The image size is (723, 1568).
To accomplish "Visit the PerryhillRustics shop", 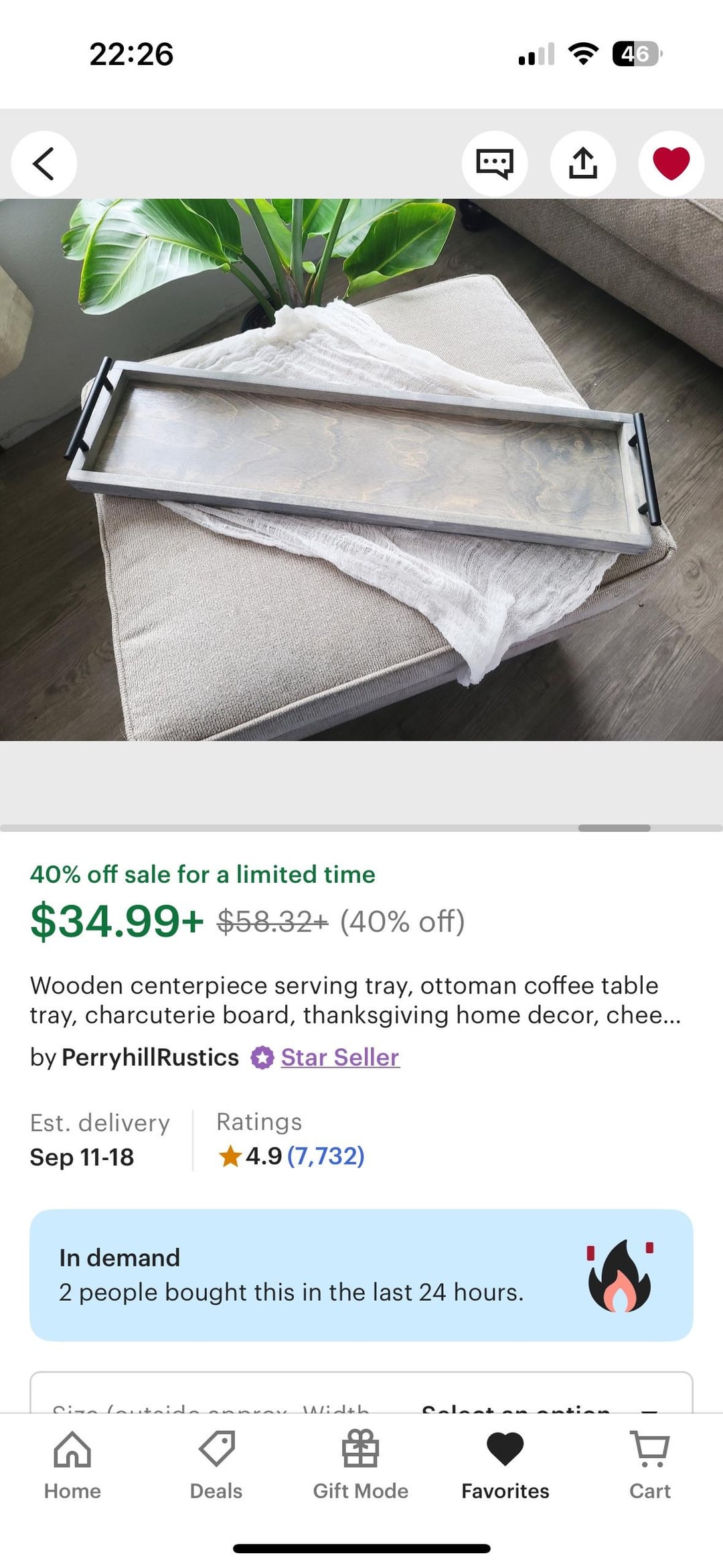I will click(x=150, y=1058).
